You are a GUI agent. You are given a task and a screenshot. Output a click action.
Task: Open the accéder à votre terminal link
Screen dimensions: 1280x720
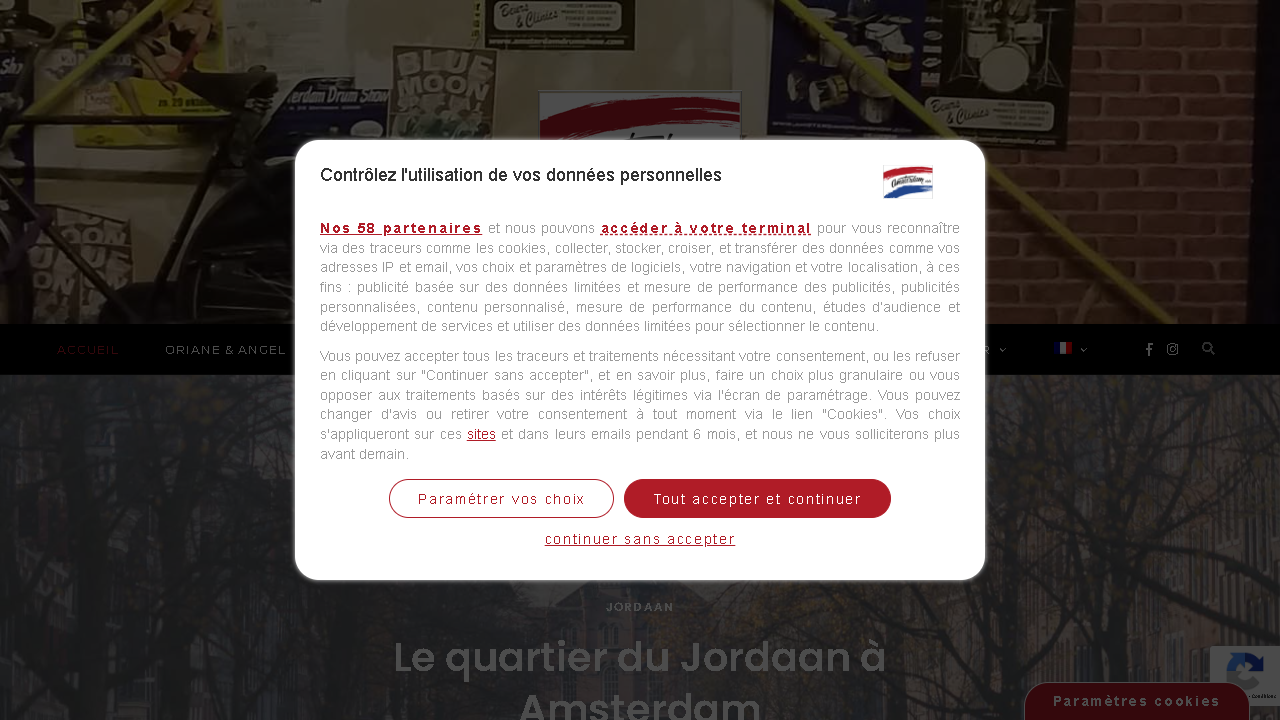[x=706, y=228]
